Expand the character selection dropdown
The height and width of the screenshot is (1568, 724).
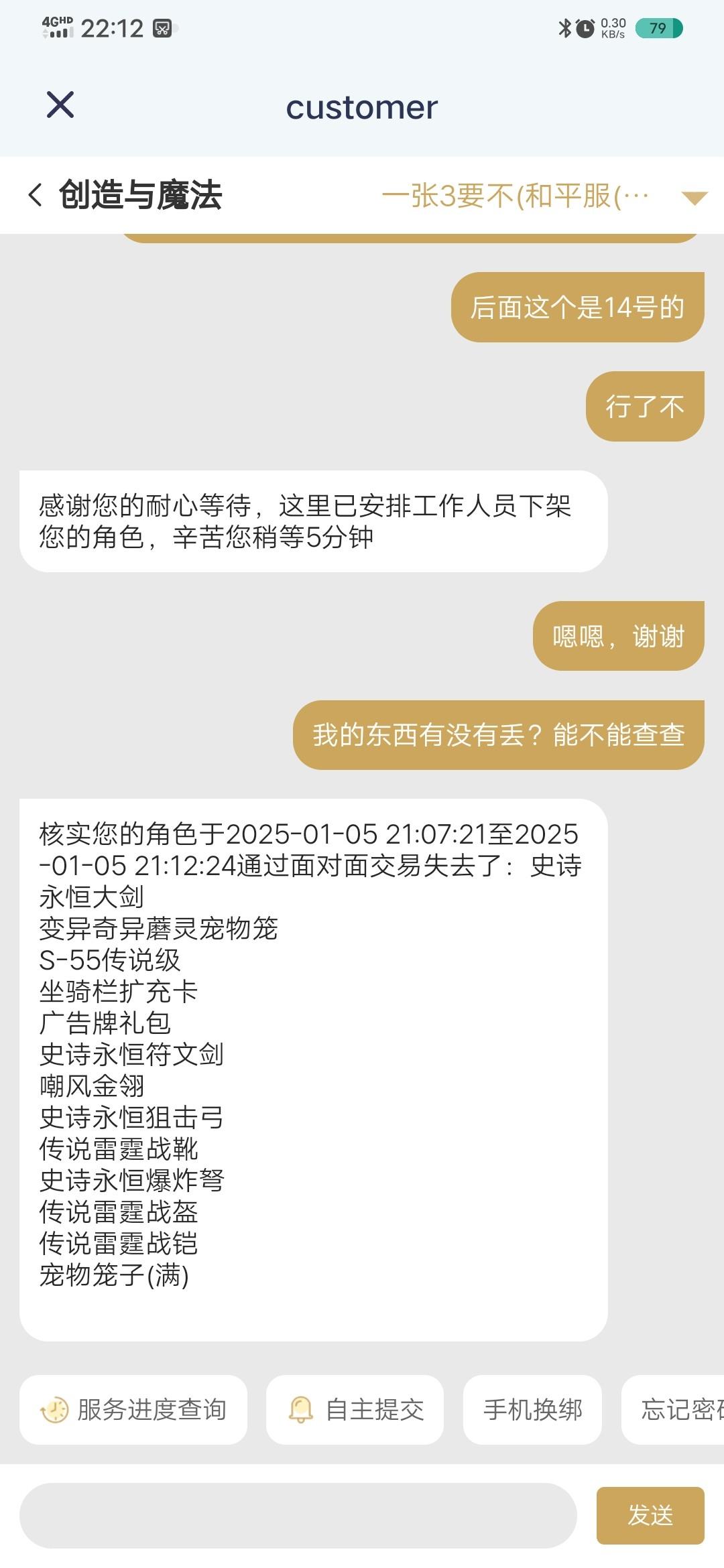click(x=694, y=197)
